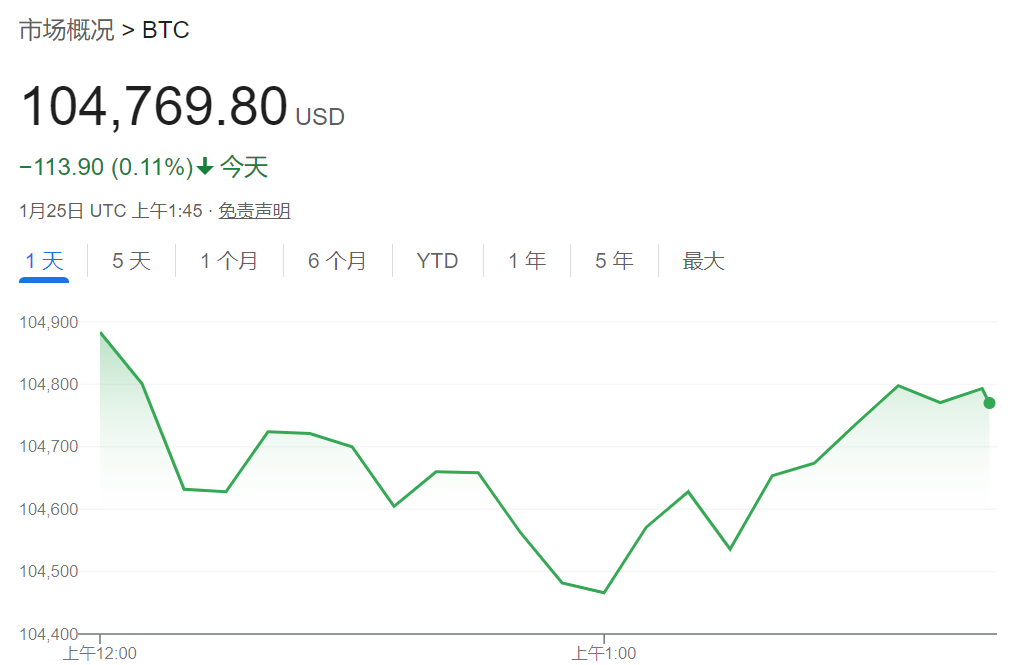Show the 1 个月 chart
This screenshot has height=665, width=1015.
[x=229, y=262]
